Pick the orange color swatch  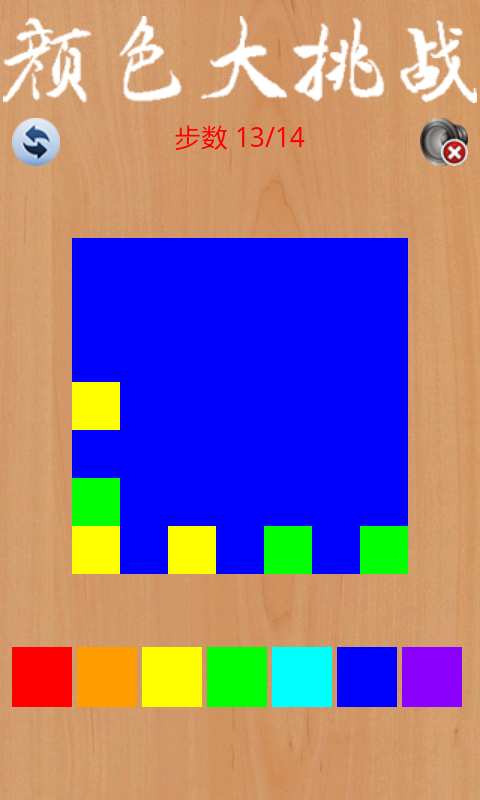[x=107, y=677]
